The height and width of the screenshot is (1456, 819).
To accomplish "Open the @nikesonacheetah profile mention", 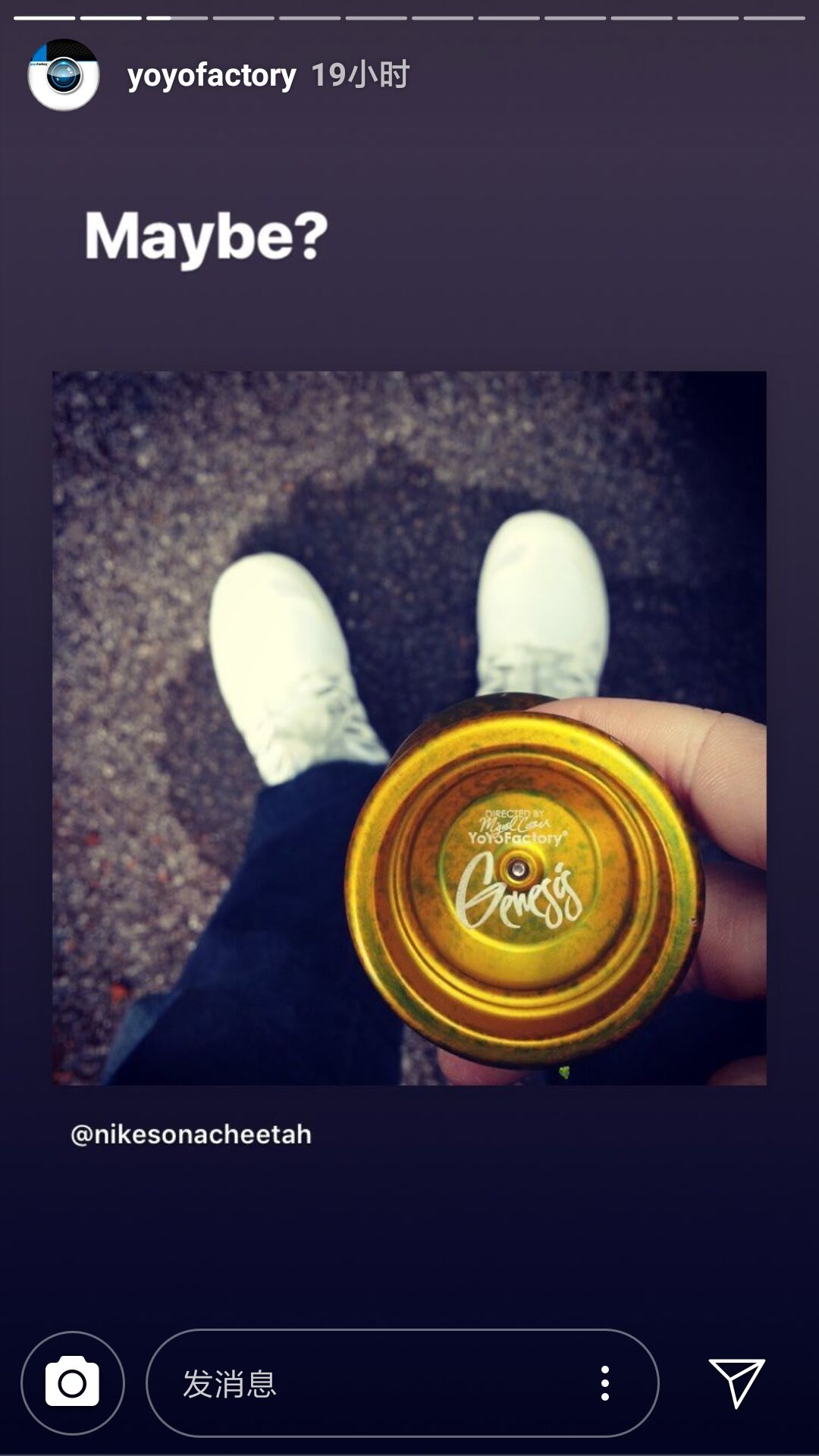I will 191,1134.
